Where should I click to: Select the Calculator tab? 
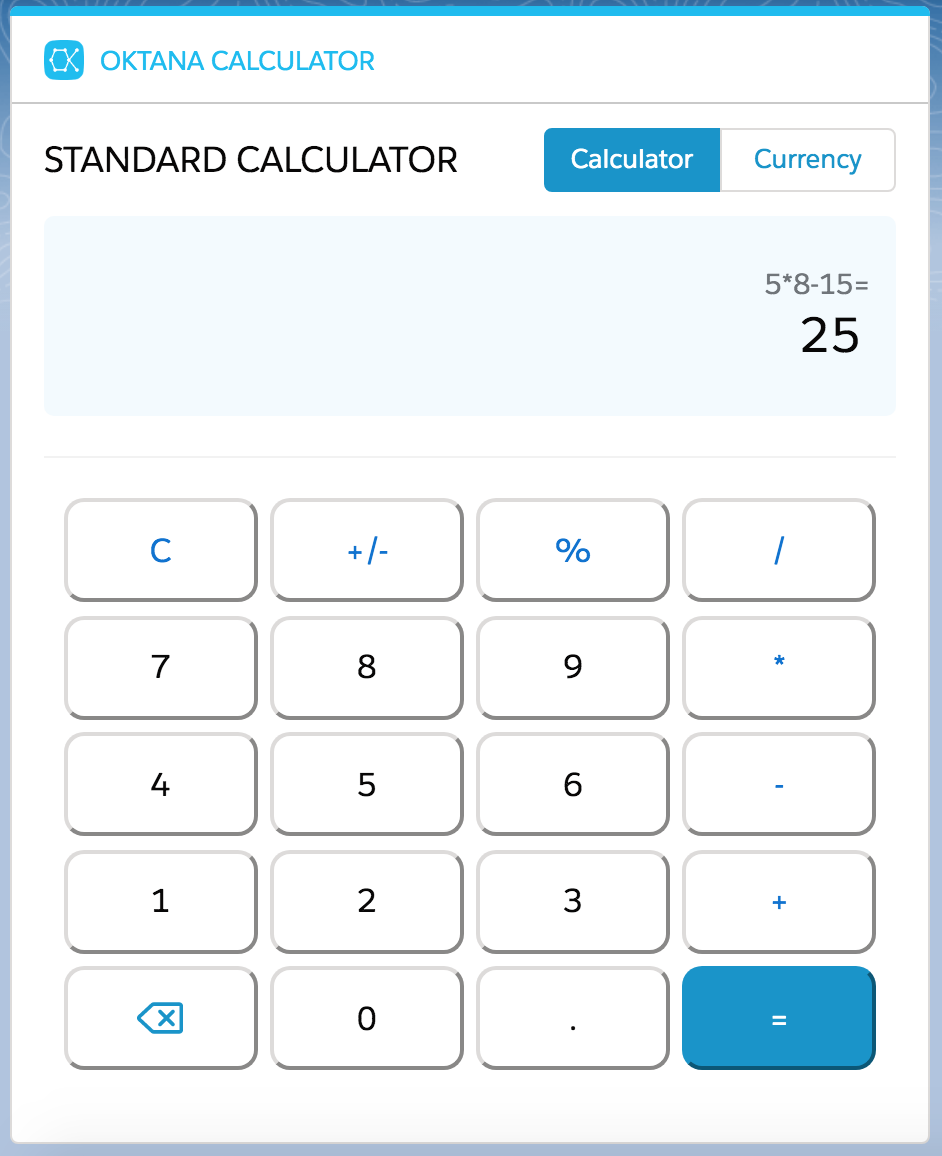631,160
